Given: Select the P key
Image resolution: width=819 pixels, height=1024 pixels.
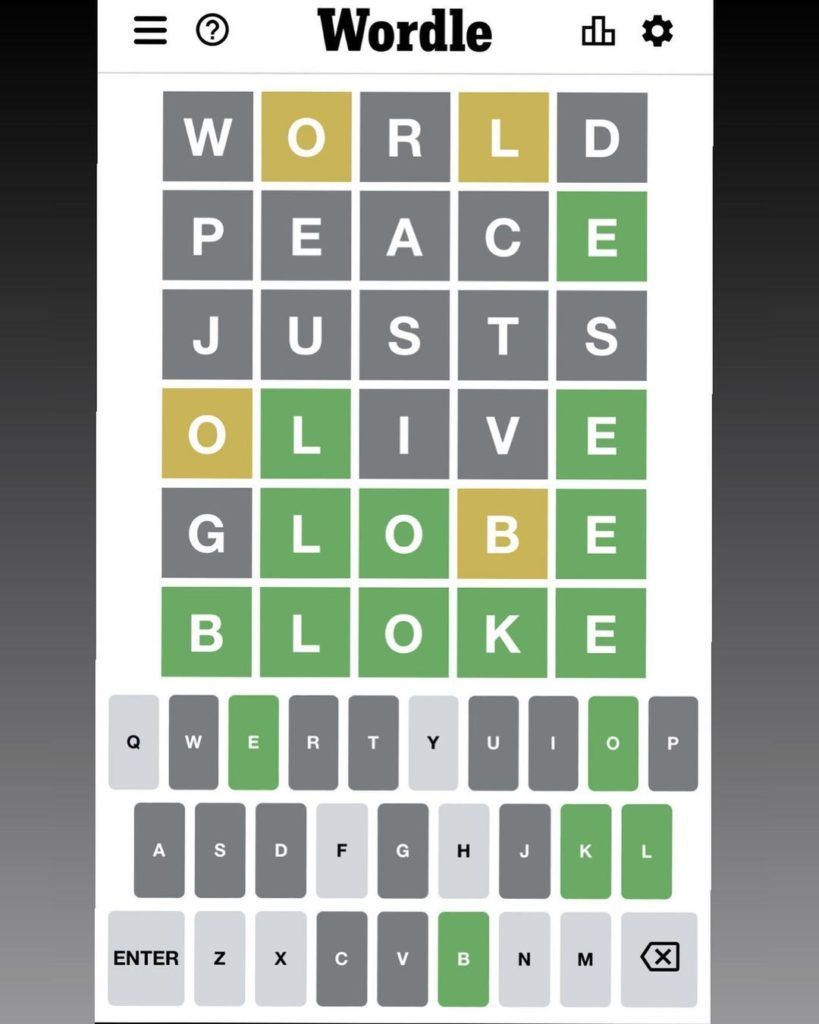Looking at the screenshot, I should pos(673,743).
